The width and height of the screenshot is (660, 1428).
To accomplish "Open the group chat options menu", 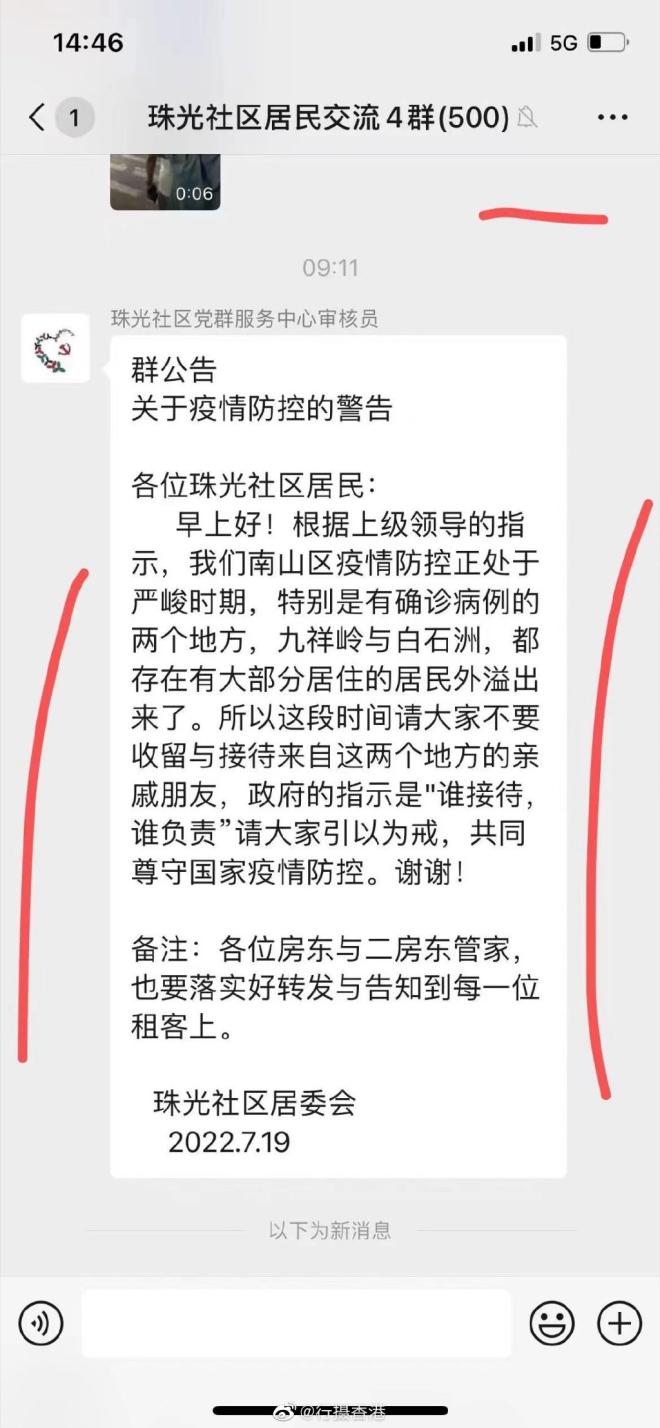I will pyautogui.click(x=612, y=118).
